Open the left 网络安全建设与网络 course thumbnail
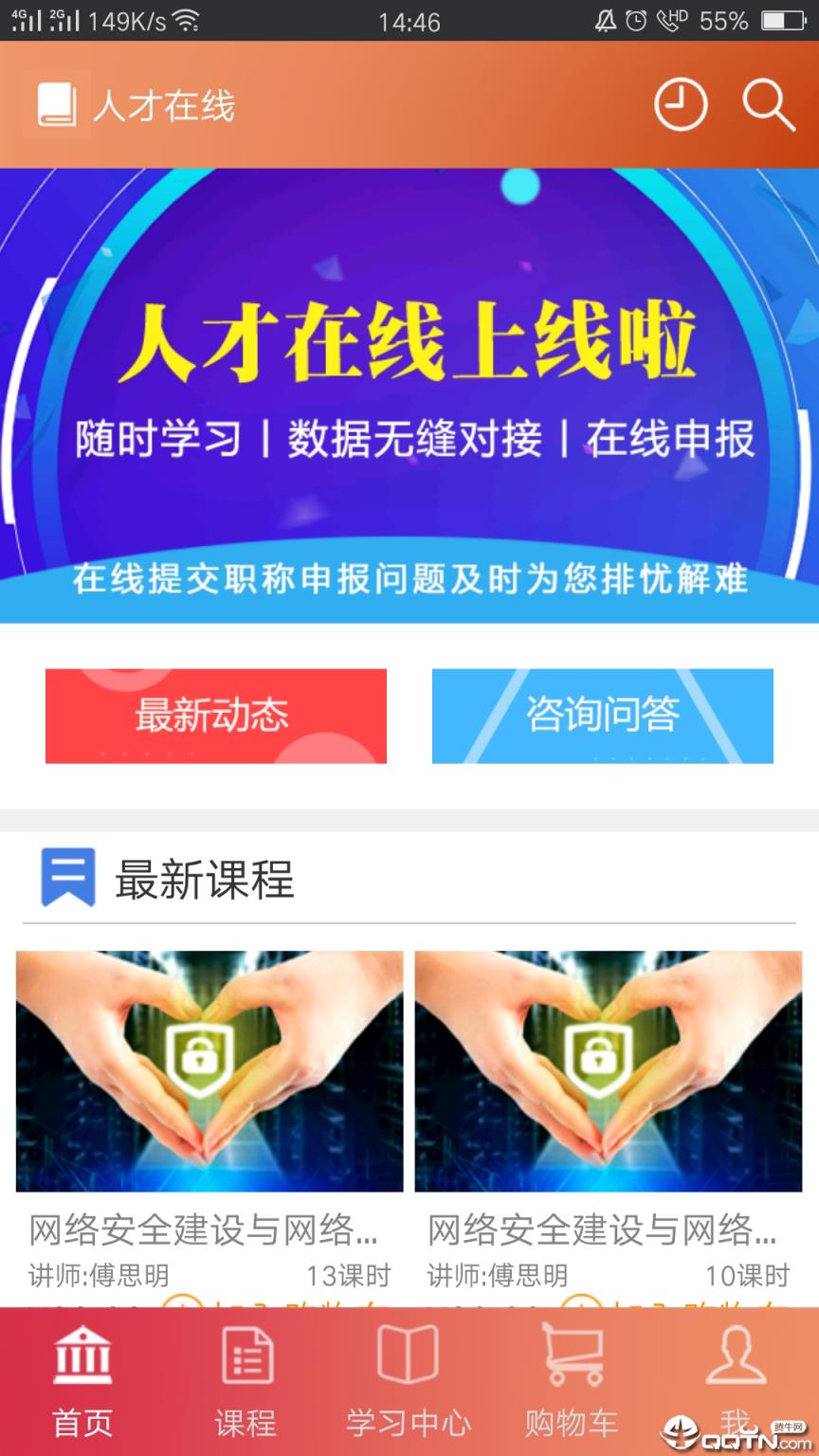Image resolution: width=819 pixels, height=1456 pixels. point(209,1071)
